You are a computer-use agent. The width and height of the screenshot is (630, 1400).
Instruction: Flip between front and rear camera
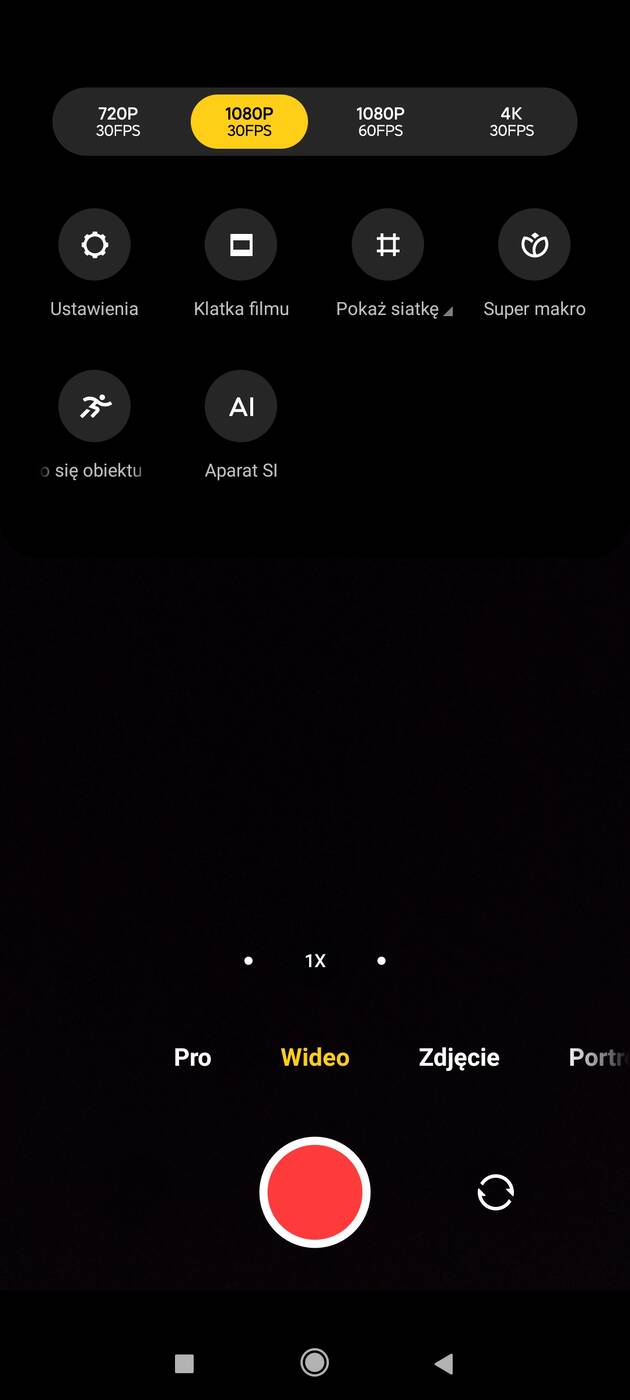495,1192
